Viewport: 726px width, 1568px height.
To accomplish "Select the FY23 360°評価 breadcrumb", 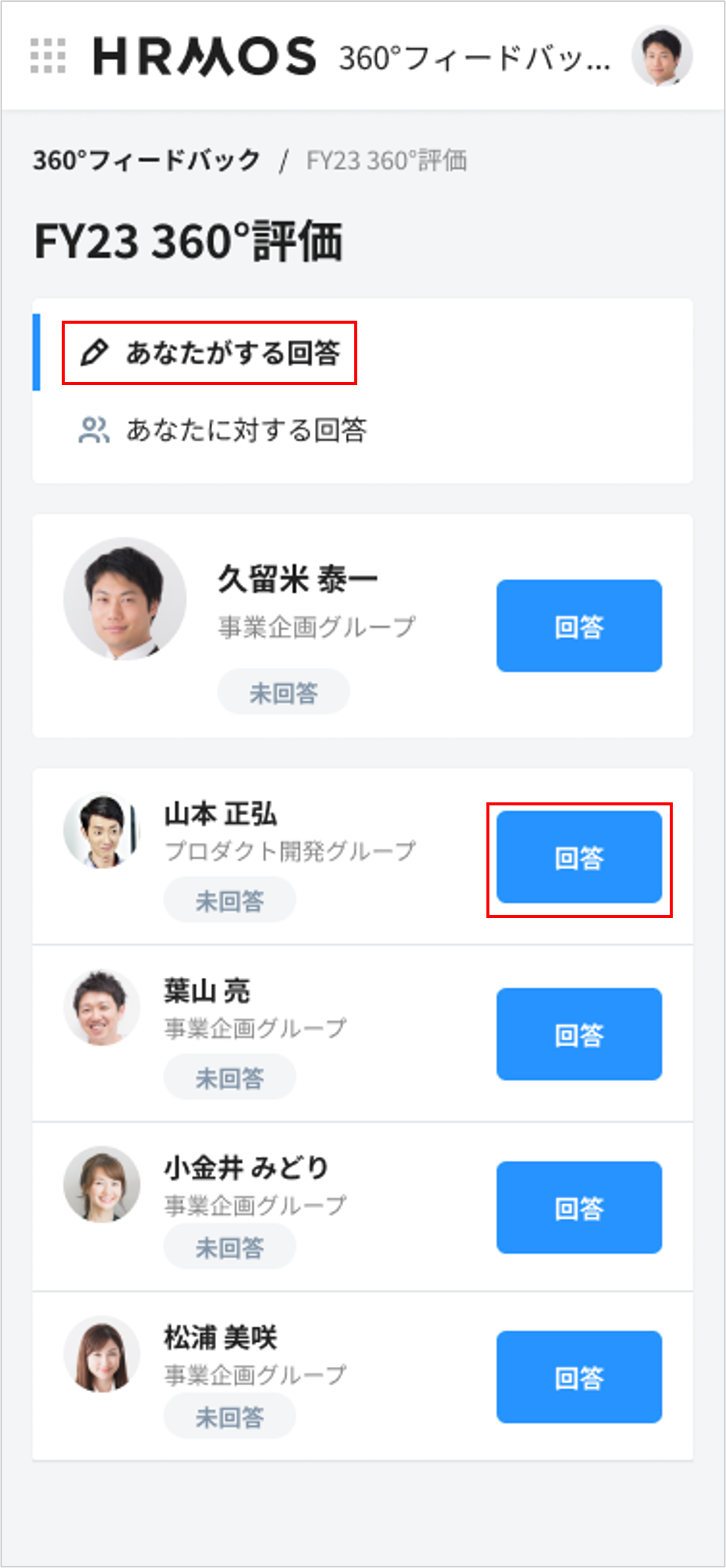I will click(388, 159).
